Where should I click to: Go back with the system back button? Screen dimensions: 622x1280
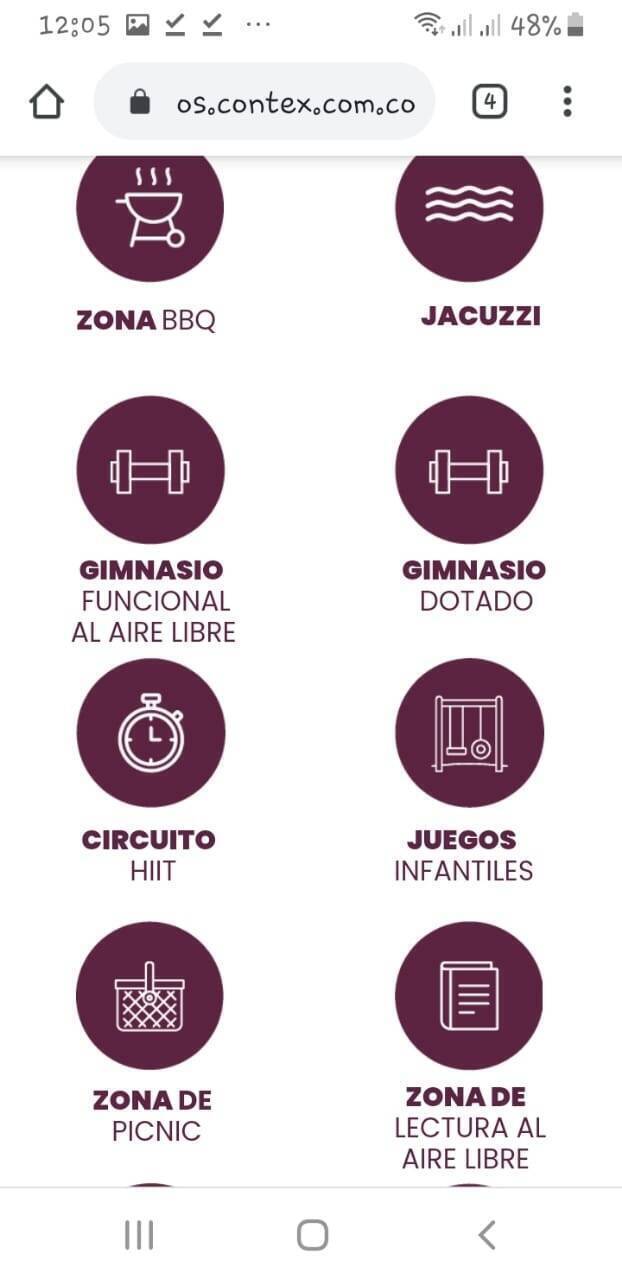pos(487,1235)
